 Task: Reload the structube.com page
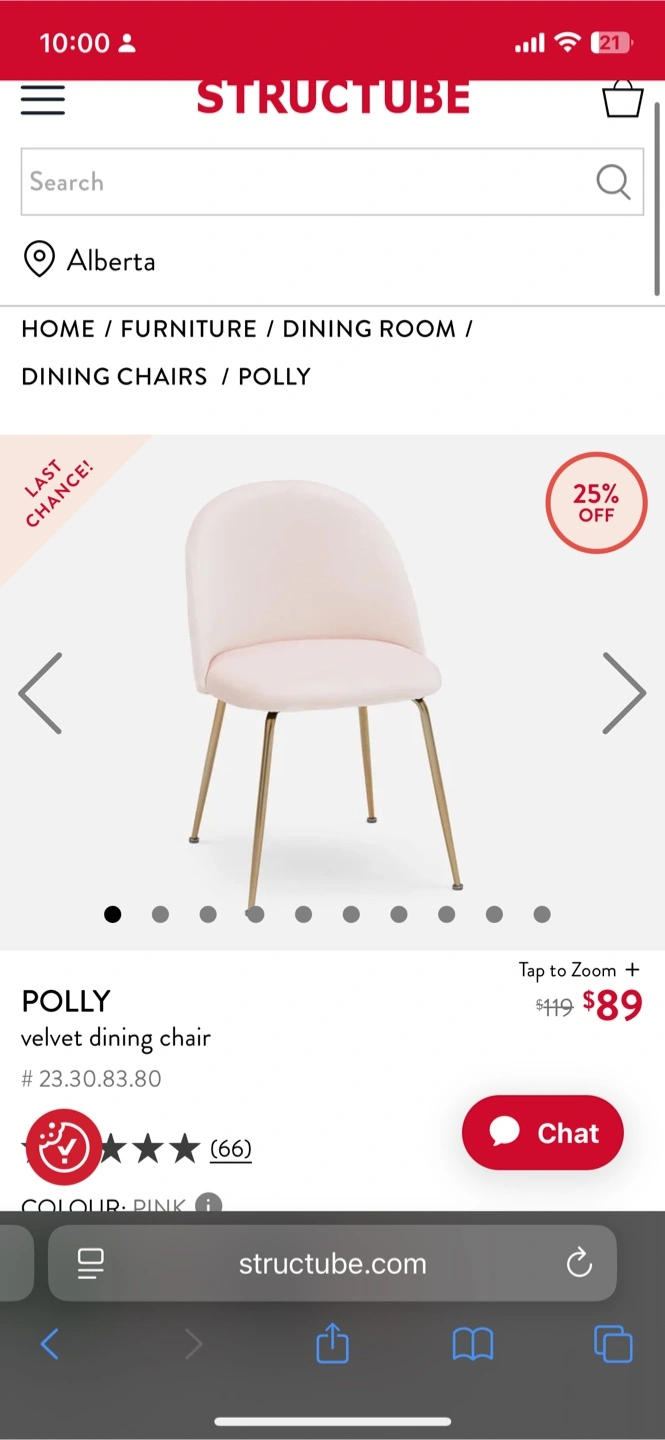[579, 1264]
